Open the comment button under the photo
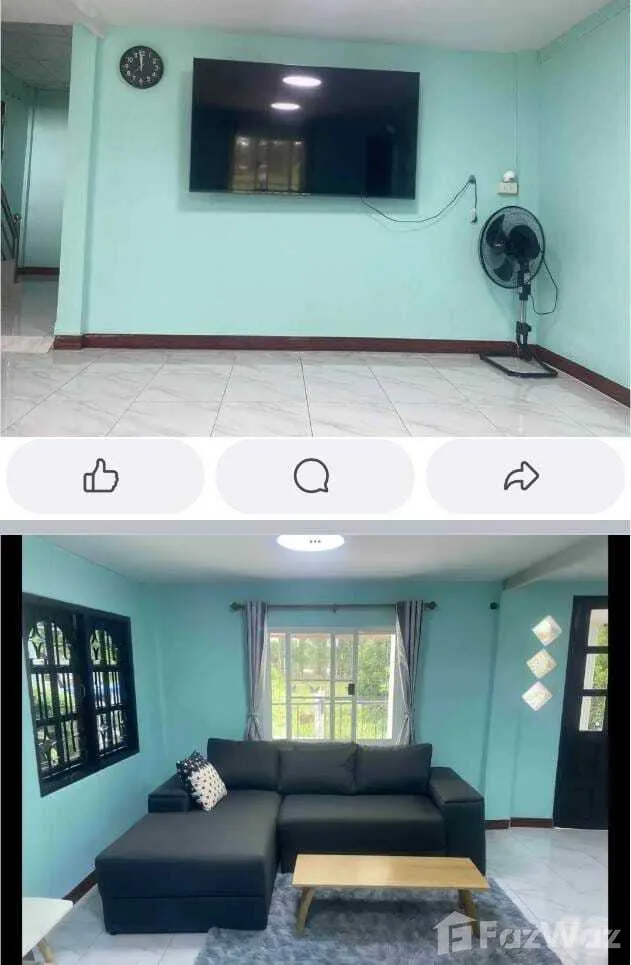Viewport: 631px width, 965px height. tap(313, 477)
